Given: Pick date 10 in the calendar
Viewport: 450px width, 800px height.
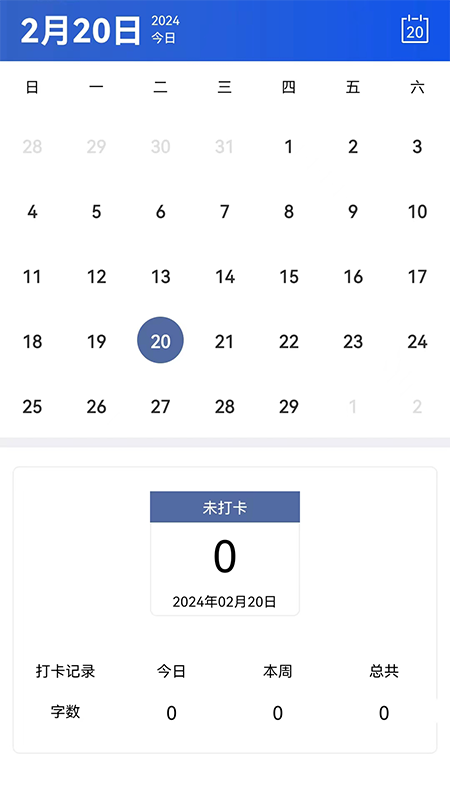Looking at the screenshot, I should pos(417,212).
